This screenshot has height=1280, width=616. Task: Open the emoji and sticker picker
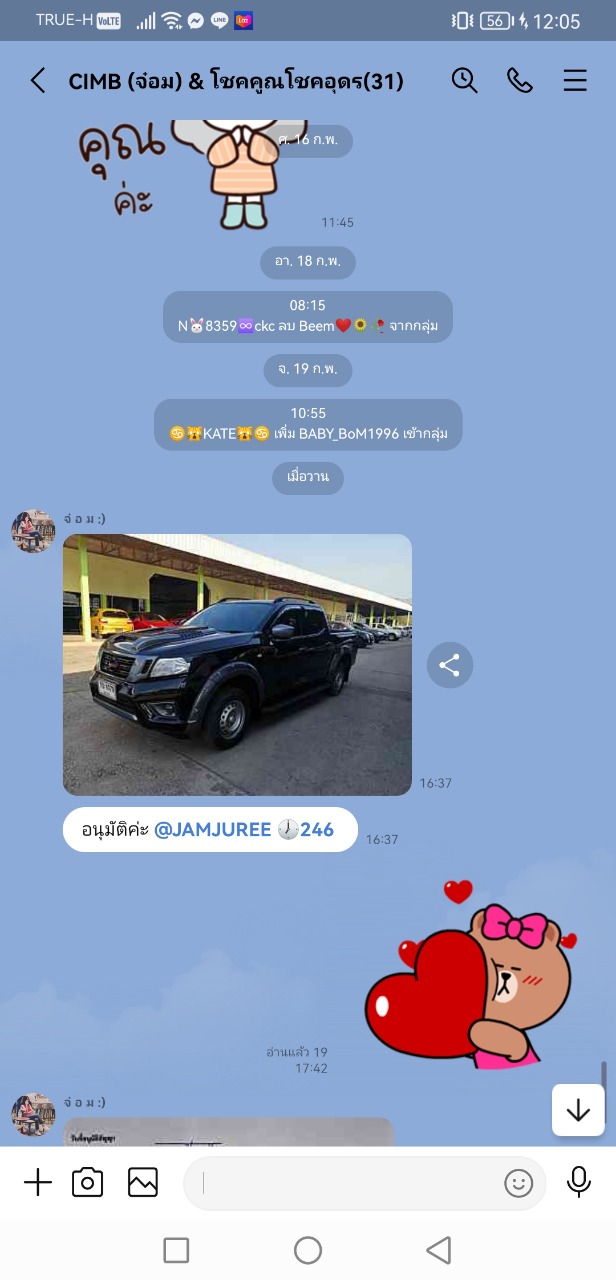519,1184
